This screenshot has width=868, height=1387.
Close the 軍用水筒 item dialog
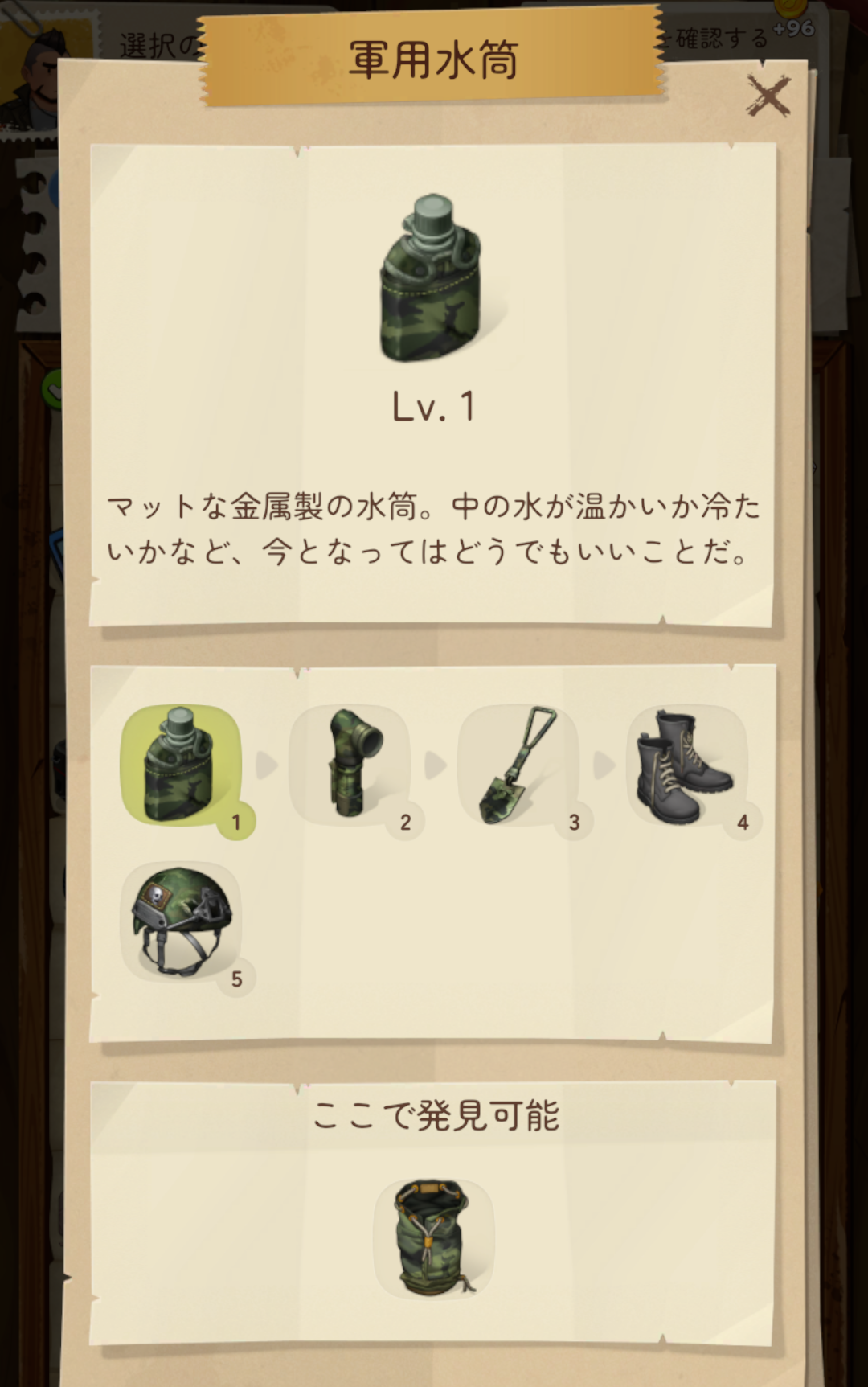[x=768, y=96]
